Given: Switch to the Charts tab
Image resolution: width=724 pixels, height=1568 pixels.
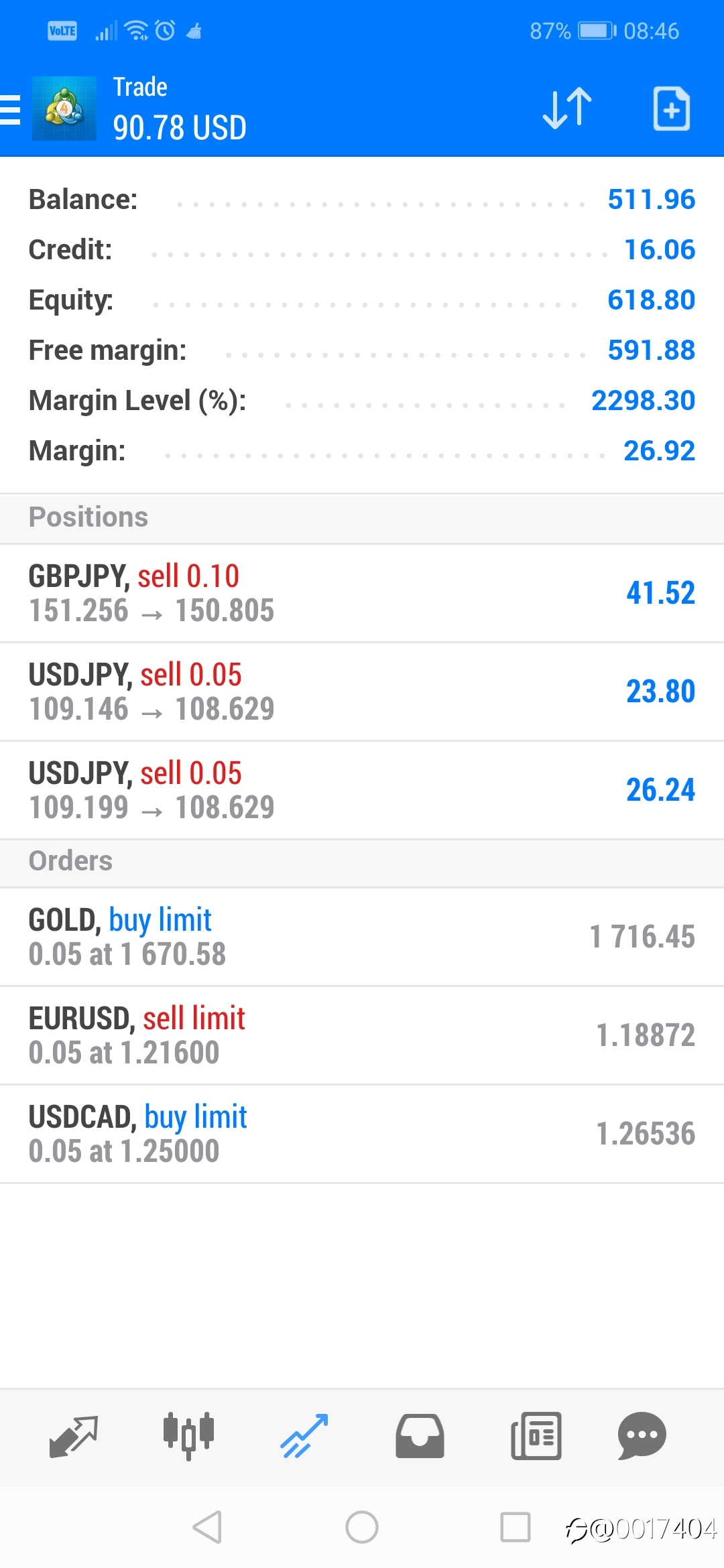Looking at the screenshot, I should pos(188,1436).
